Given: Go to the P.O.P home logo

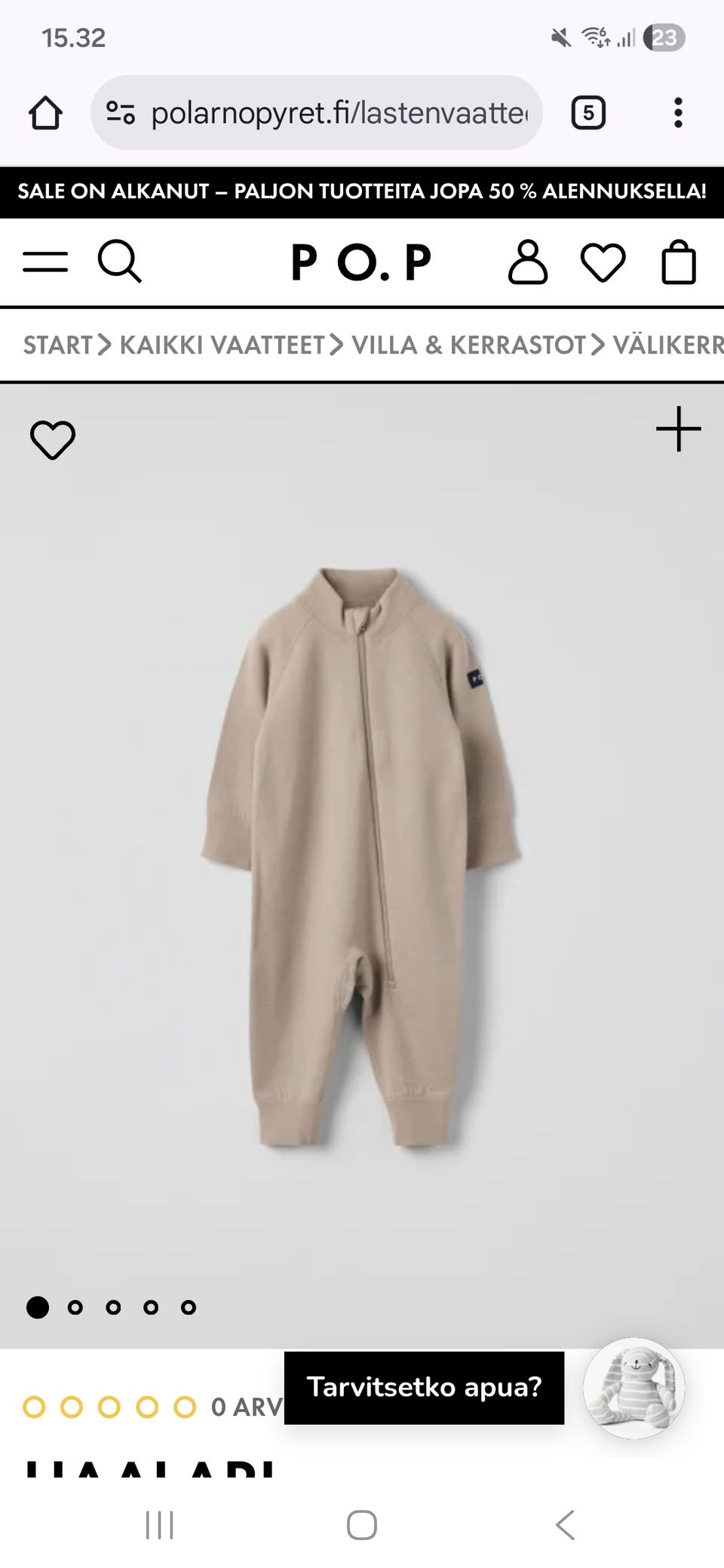Looking at the screenshot, I should pyautogui.click(x=361, y=262).
